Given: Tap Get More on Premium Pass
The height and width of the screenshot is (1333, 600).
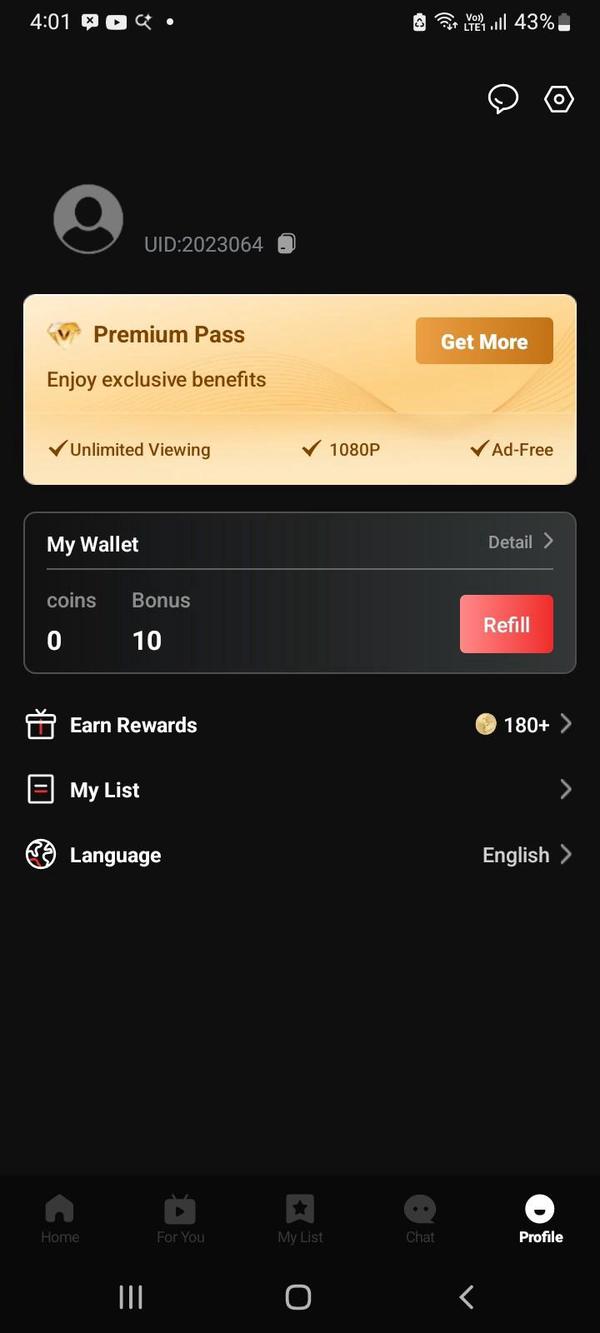Looking at the screenshot, I should tap(484, 341).
